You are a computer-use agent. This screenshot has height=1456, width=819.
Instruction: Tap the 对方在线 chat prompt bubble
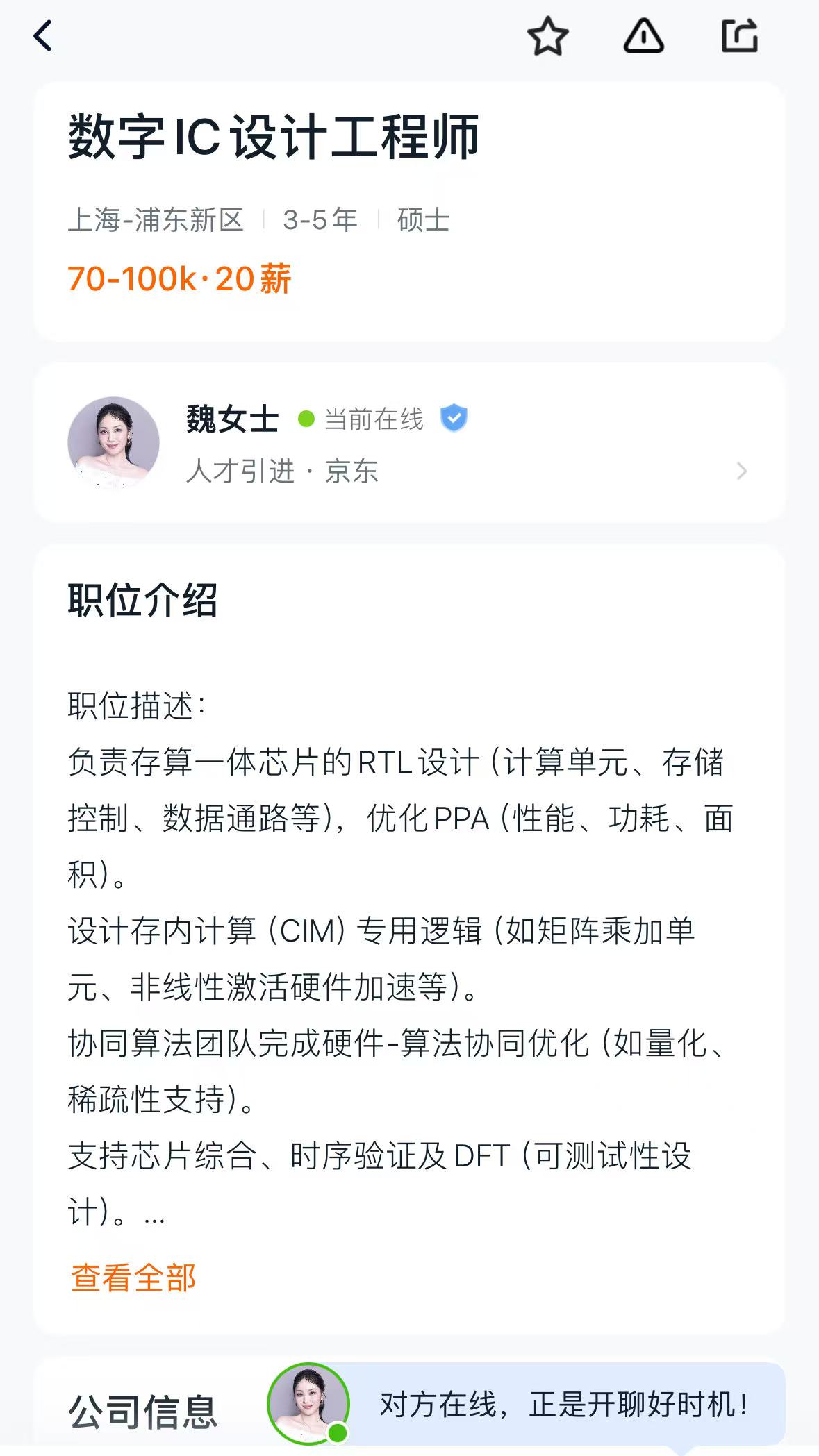(x=563, y=1405)
